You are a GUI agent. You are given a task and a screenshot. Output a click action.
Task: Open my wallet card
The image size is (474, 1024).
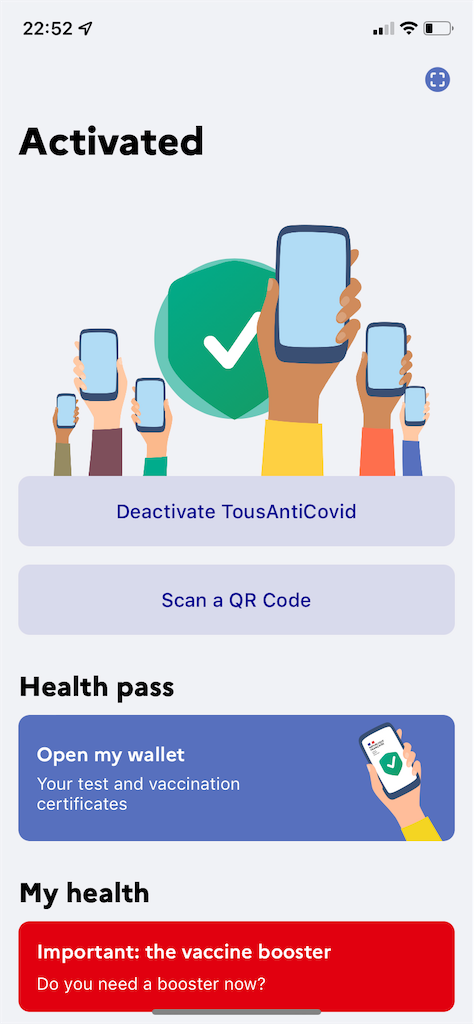click(236, 778)
